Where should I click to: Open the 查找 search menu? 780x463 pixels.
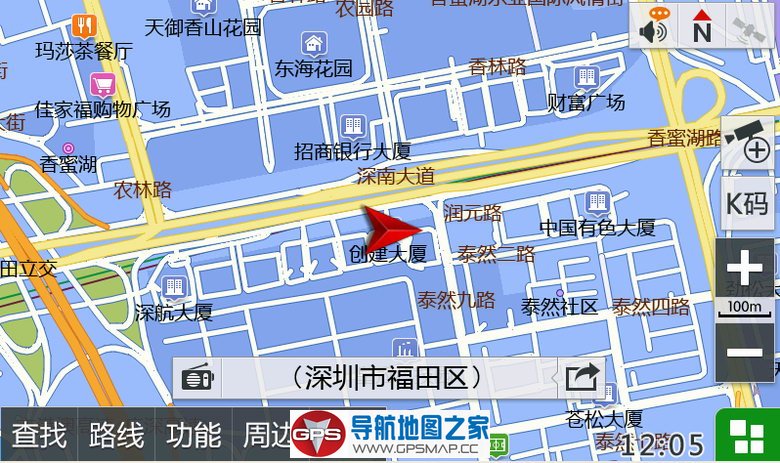coord(39,436)
